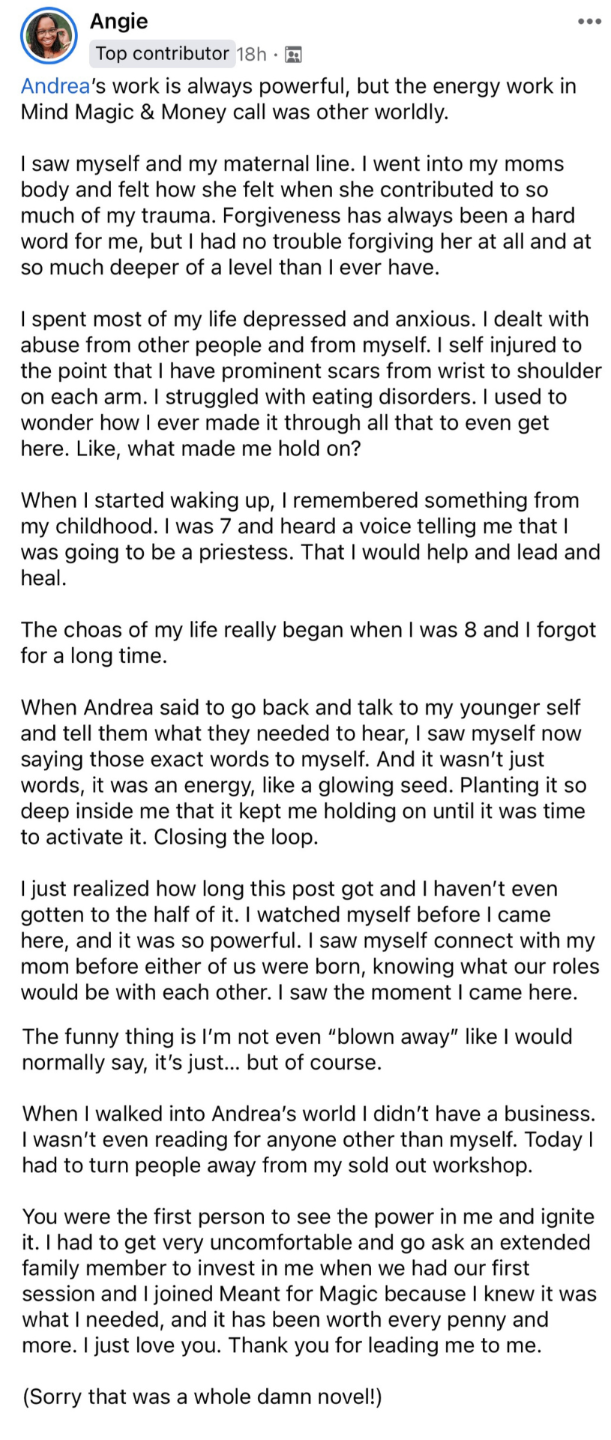Tap the Top contributor badge
Screen dimensions: 611x1440
pos(162,53)
